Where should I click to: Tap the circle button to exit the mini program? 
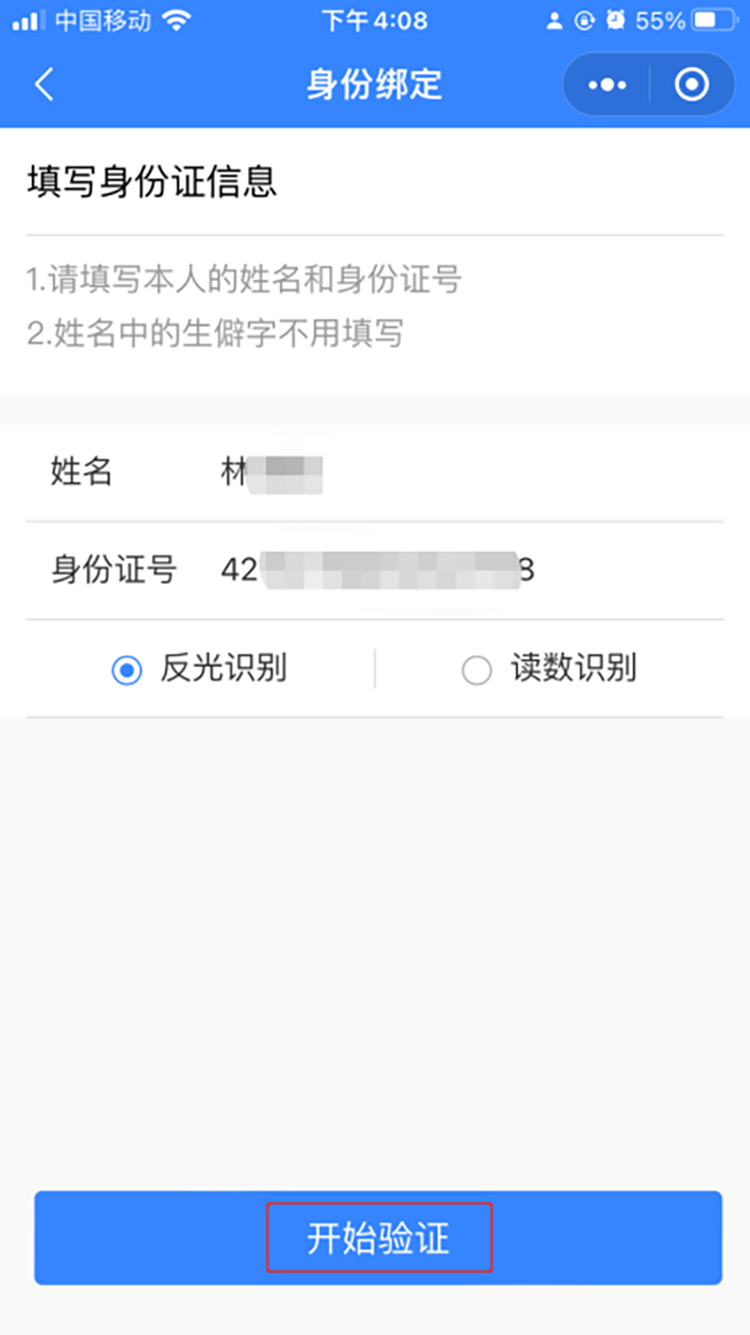[691, 85]
